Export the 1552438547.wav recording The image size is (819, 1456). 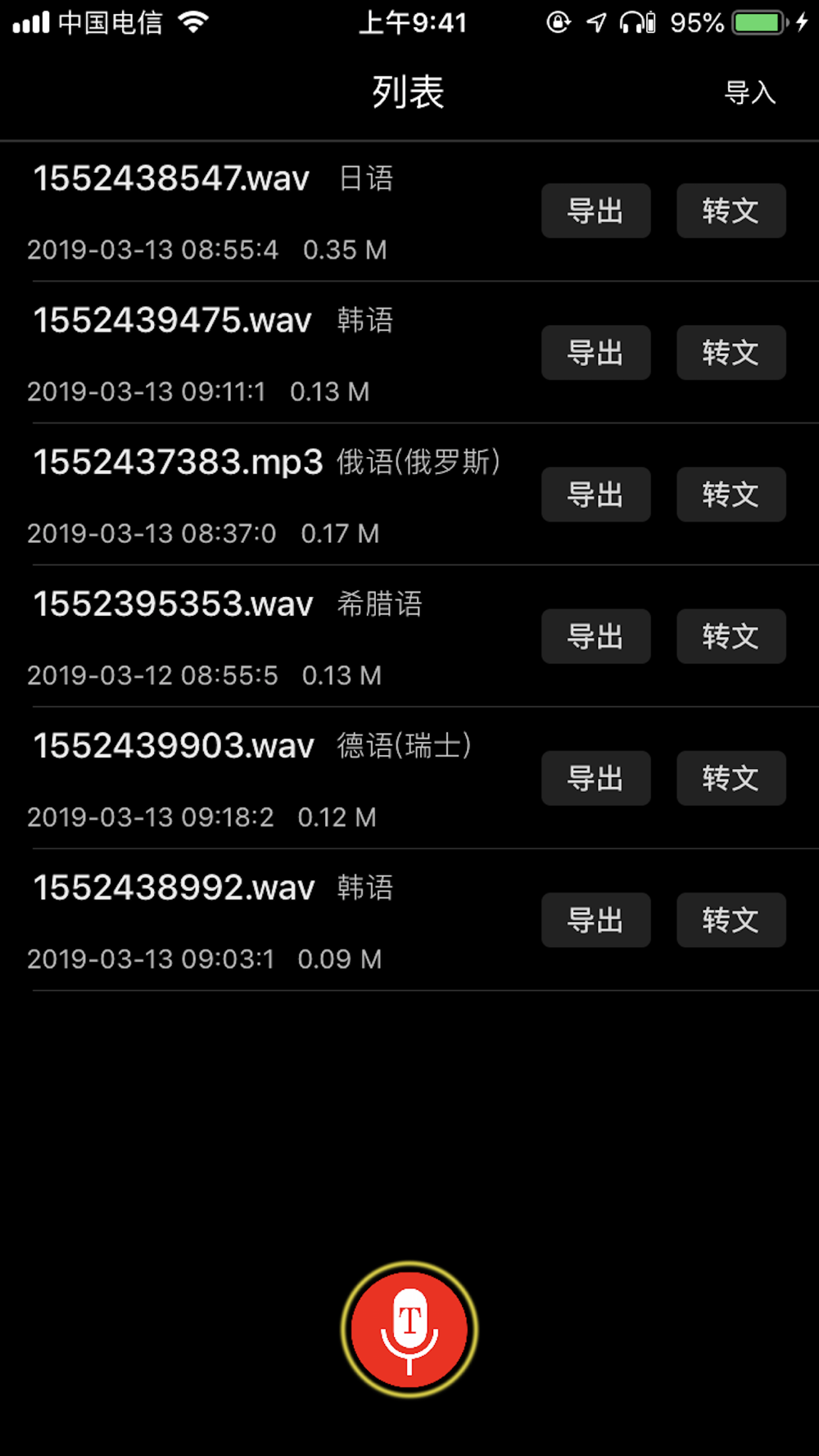[x=595, y=211]
